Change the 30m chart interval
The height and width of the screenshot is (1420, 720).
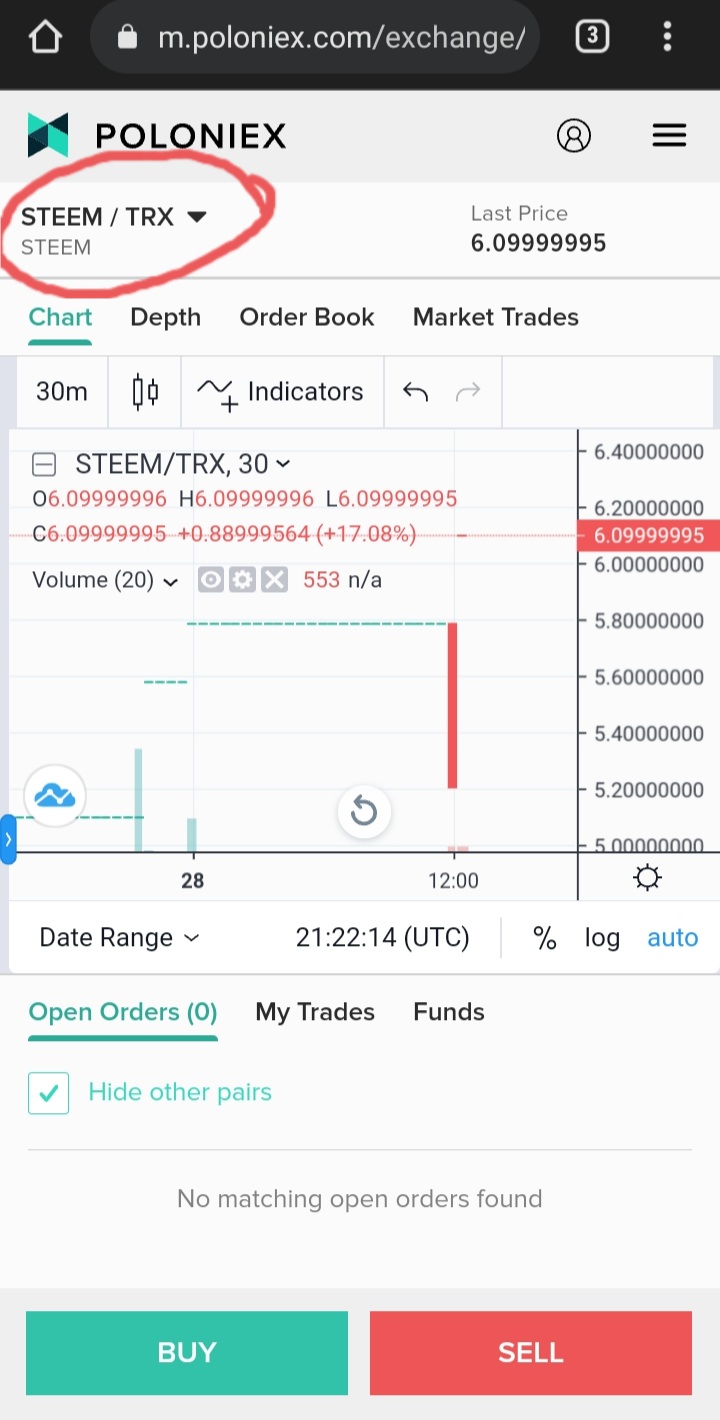(62, 391)
